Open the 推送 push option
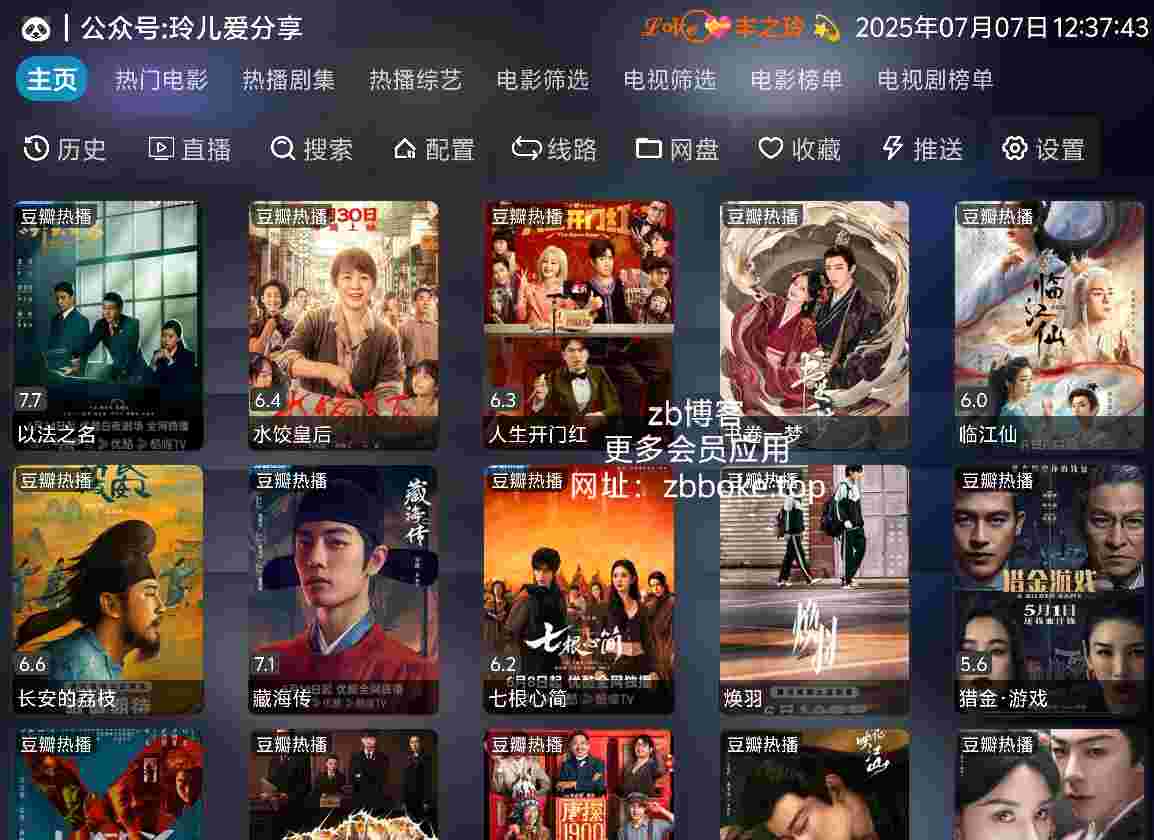The width and height of the screenshot is (1154, 840). point(922,149)
